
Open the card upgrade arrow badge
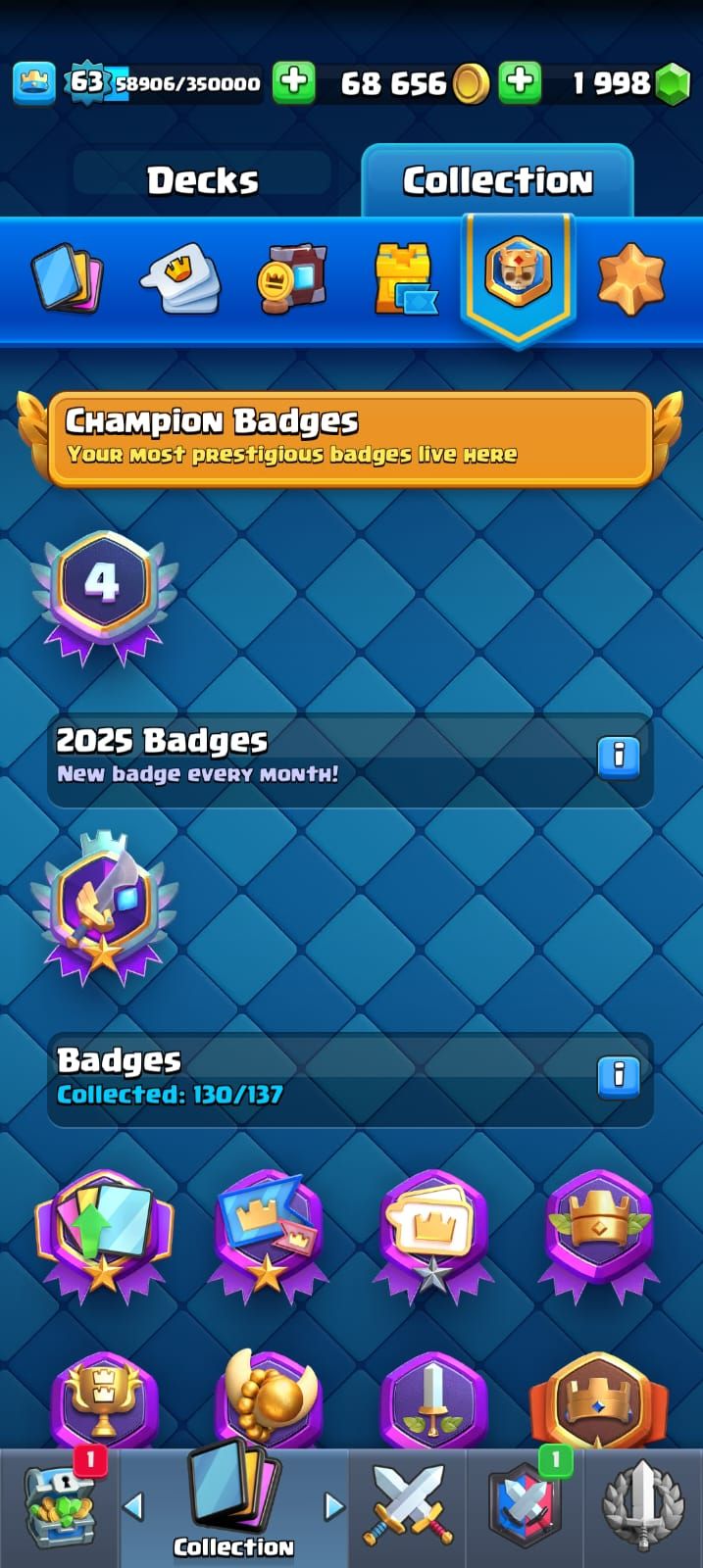103,1235
